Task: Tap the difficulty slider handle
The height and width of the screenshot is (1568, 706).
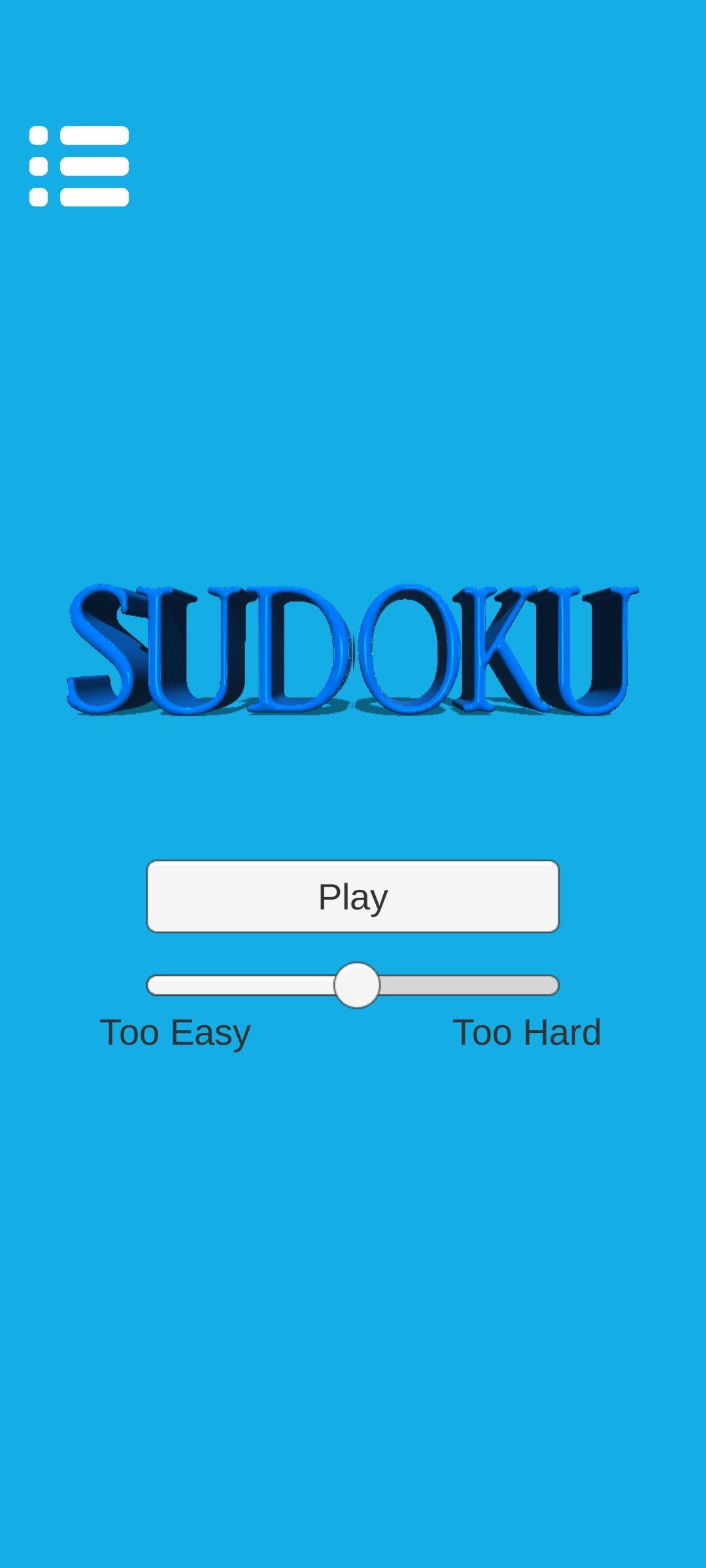Action: coord(357,985)
